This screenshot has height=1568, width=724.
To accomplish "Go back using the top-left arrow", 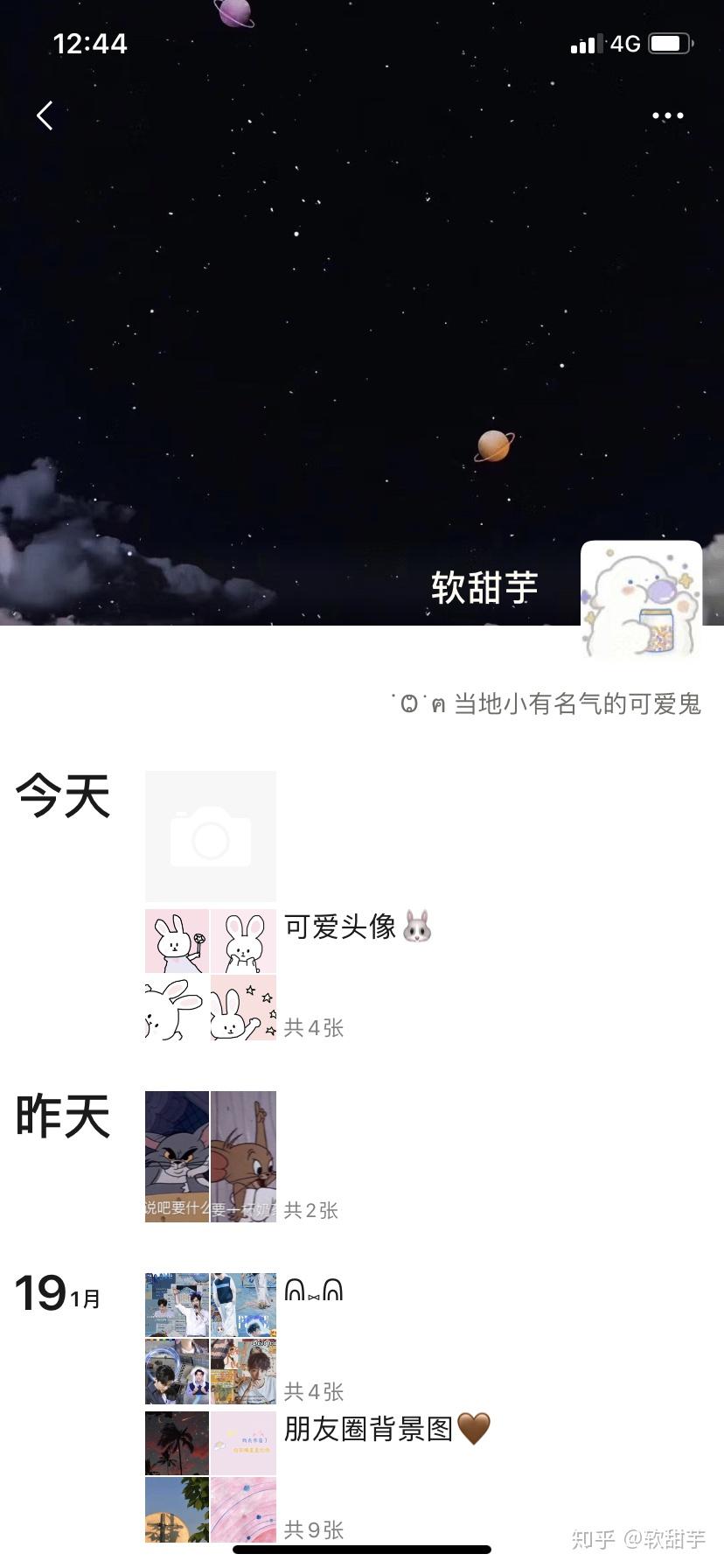I will (45, 115).
